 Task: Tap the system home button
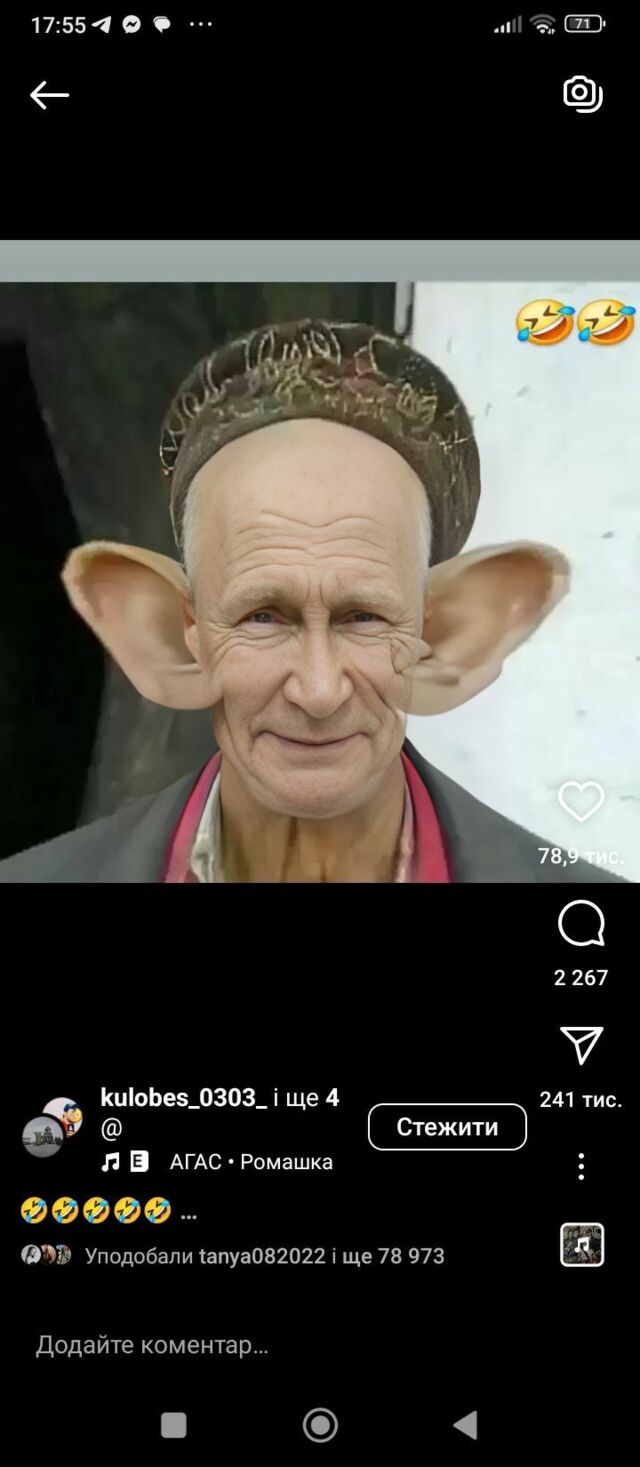tap(320, 1425)
